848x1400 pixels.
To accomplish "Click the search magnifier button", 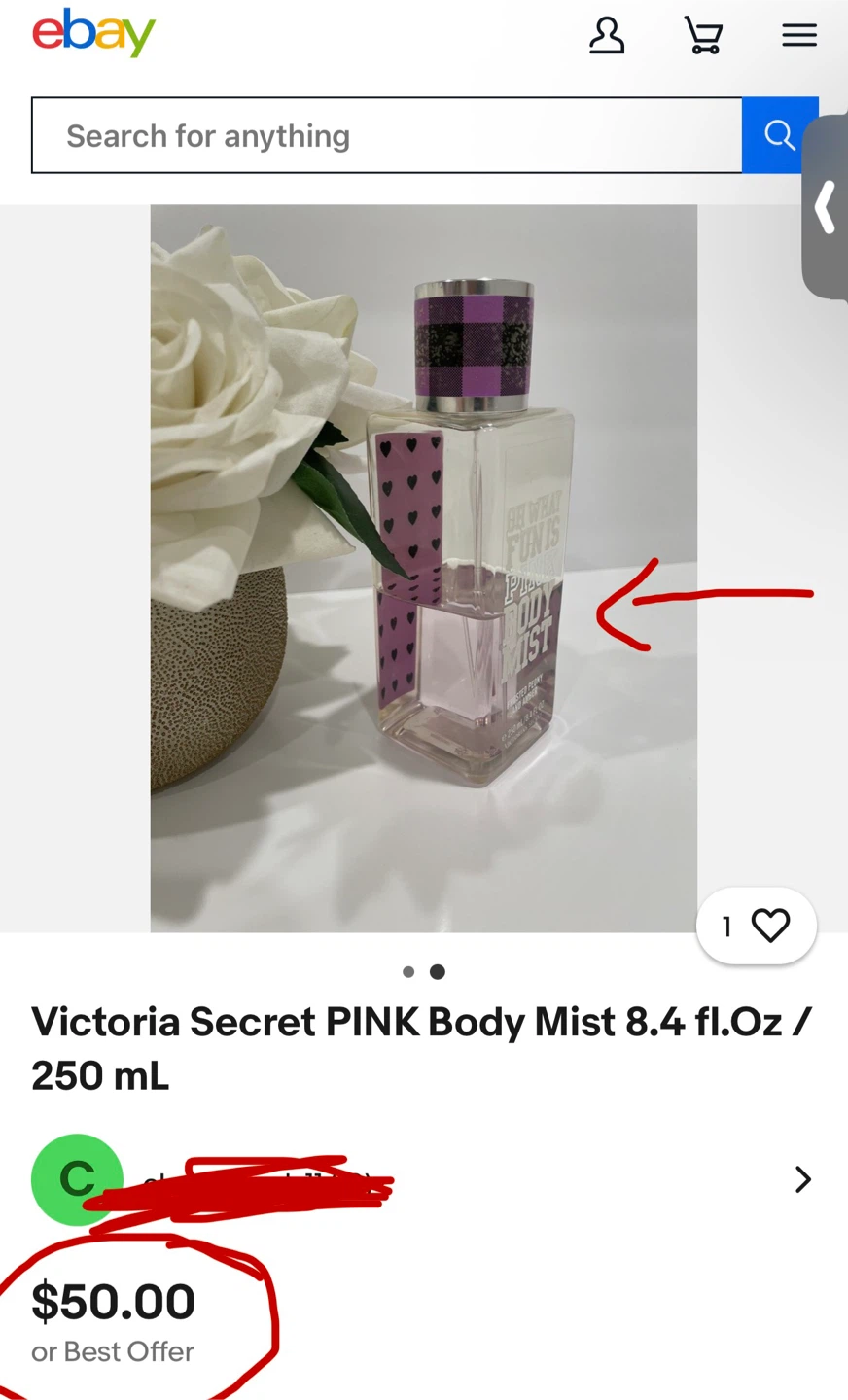I will point(779,135).
